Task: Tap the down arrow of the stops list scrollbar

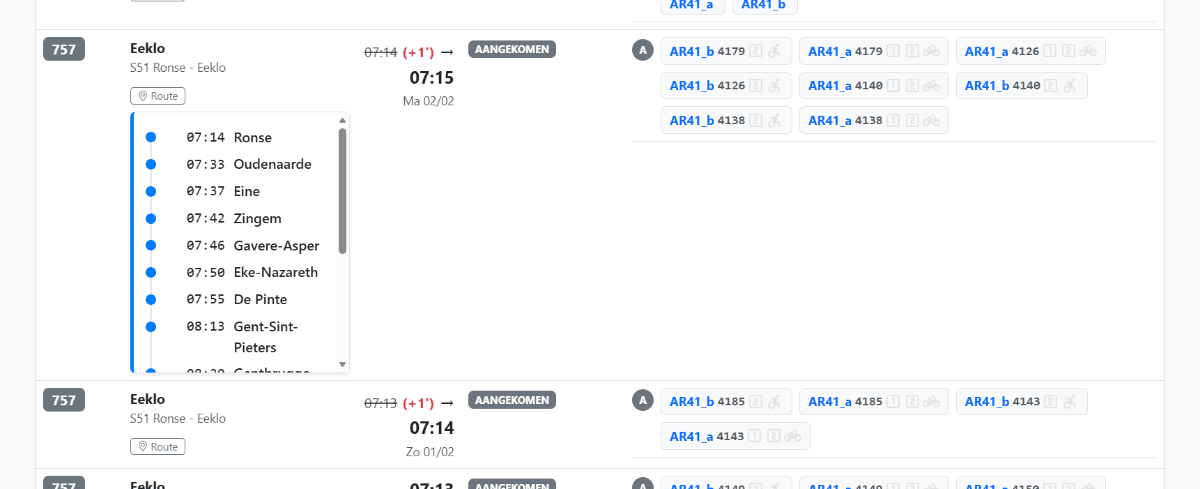Action: (342, 365)
